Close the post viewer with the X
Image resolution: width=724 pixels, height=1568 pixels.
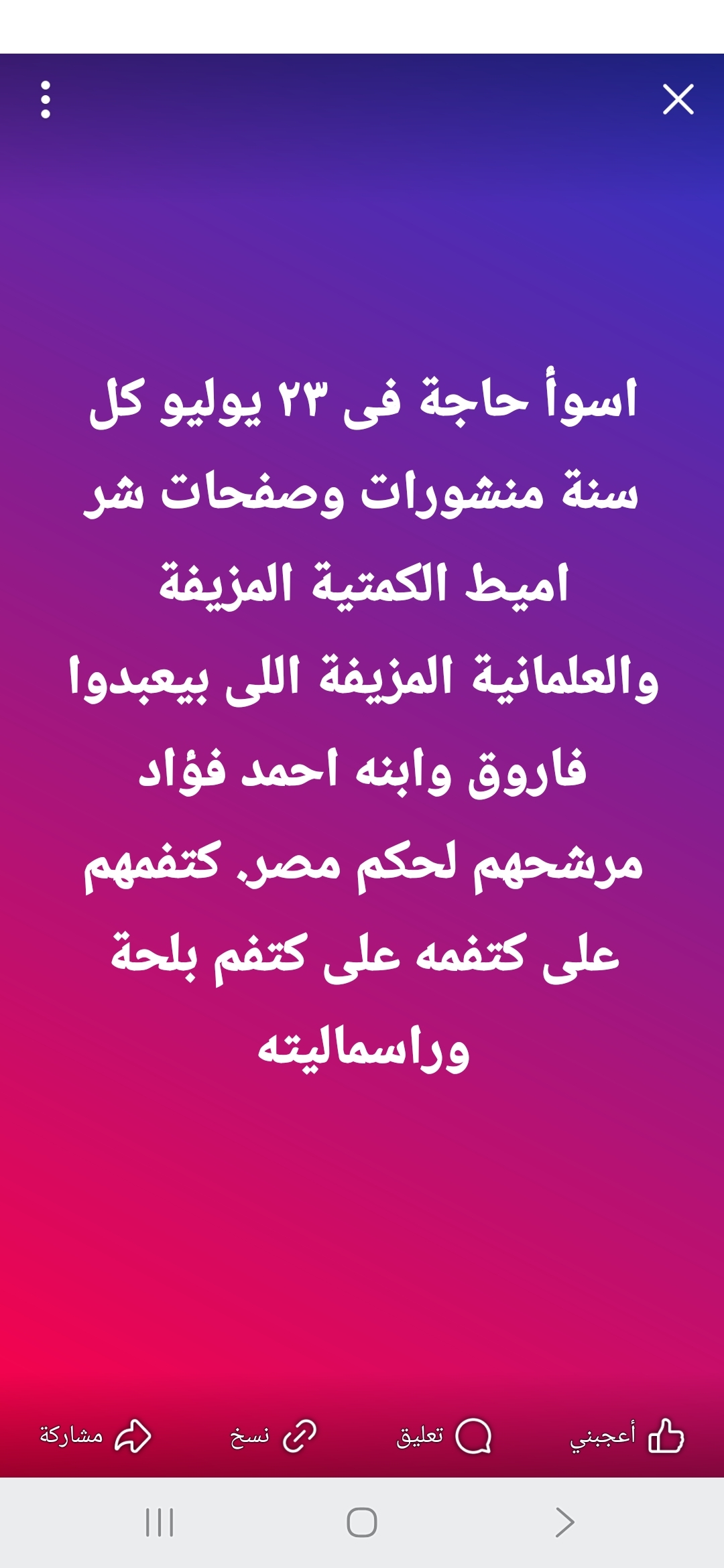click(x=678, y=100)
